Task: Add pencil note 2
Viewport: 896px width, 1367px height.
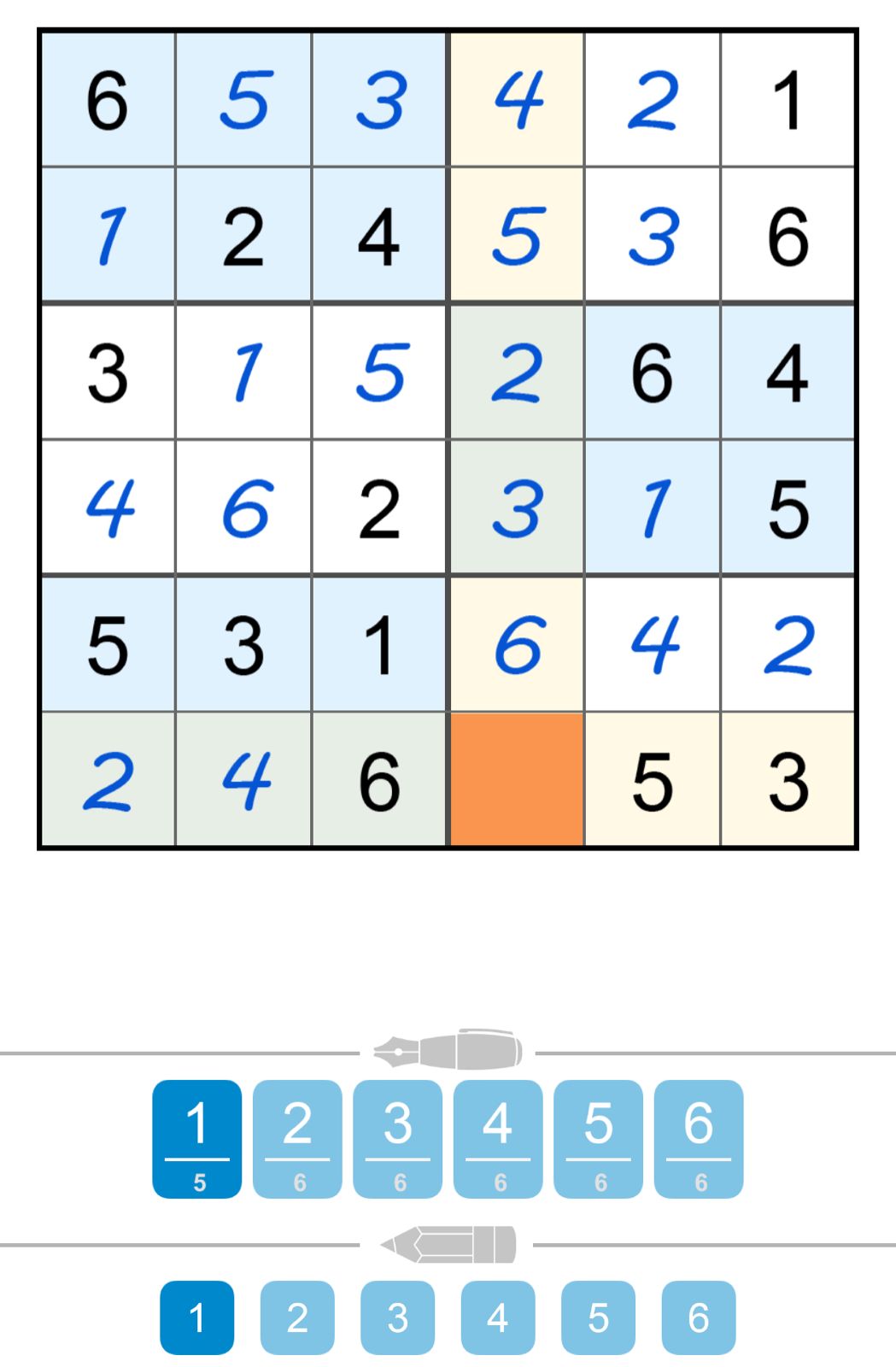Action: point(297,1317)
